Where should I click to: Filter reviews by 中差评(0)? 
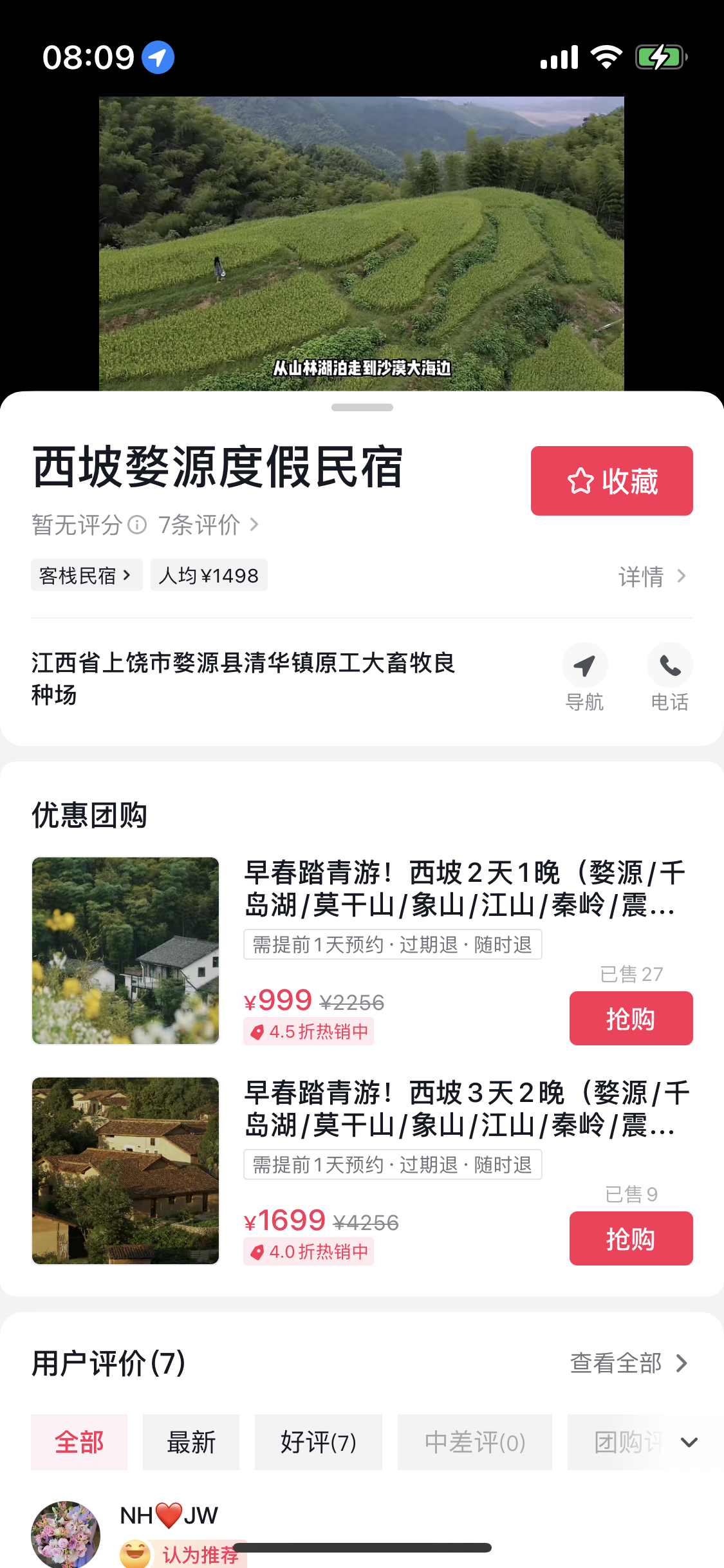tap(475, 1442)
